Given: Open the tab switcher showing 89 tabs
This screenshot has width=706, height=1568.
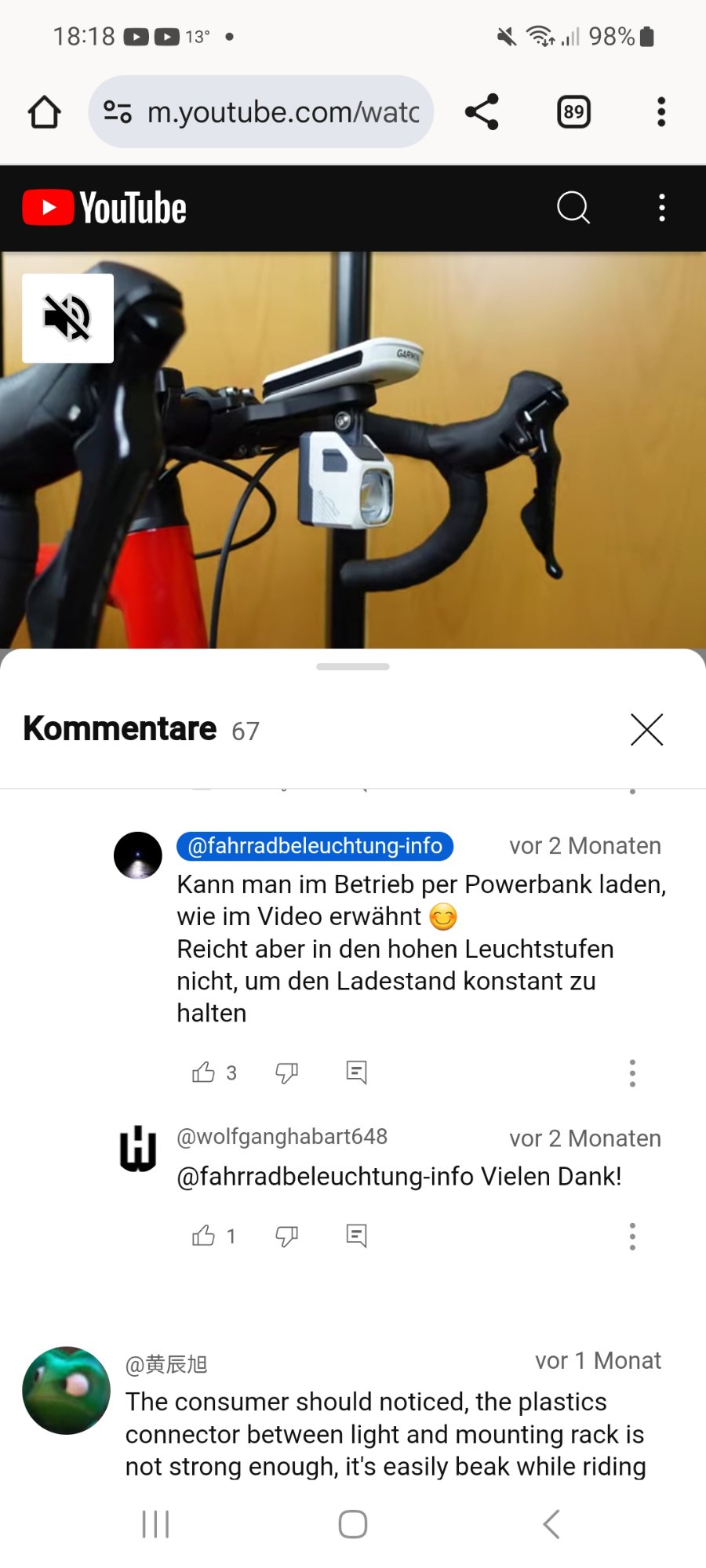Looking at the screenshot, I should pos(573,112).
